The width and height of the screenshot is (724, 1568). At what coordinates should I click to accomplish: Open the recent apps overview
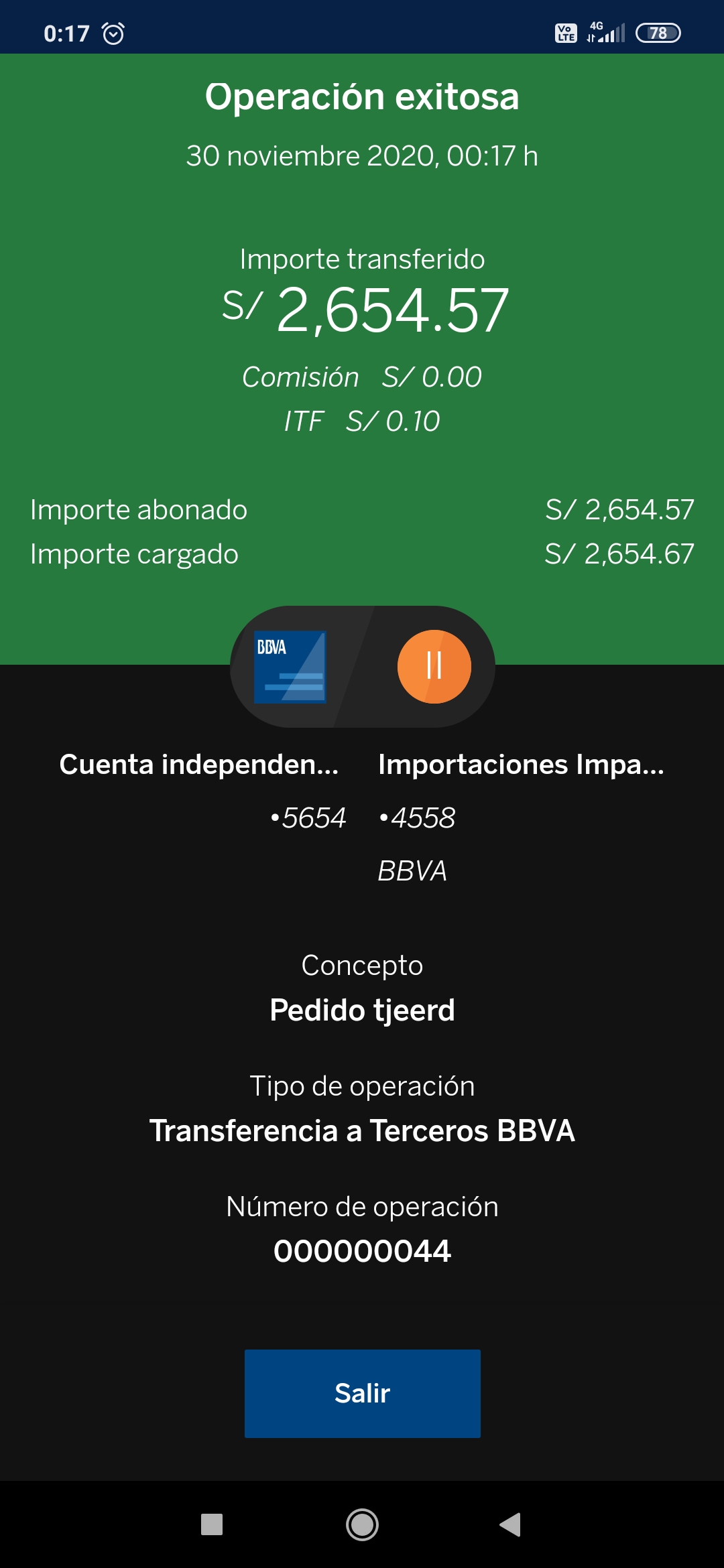[212, 1524]
